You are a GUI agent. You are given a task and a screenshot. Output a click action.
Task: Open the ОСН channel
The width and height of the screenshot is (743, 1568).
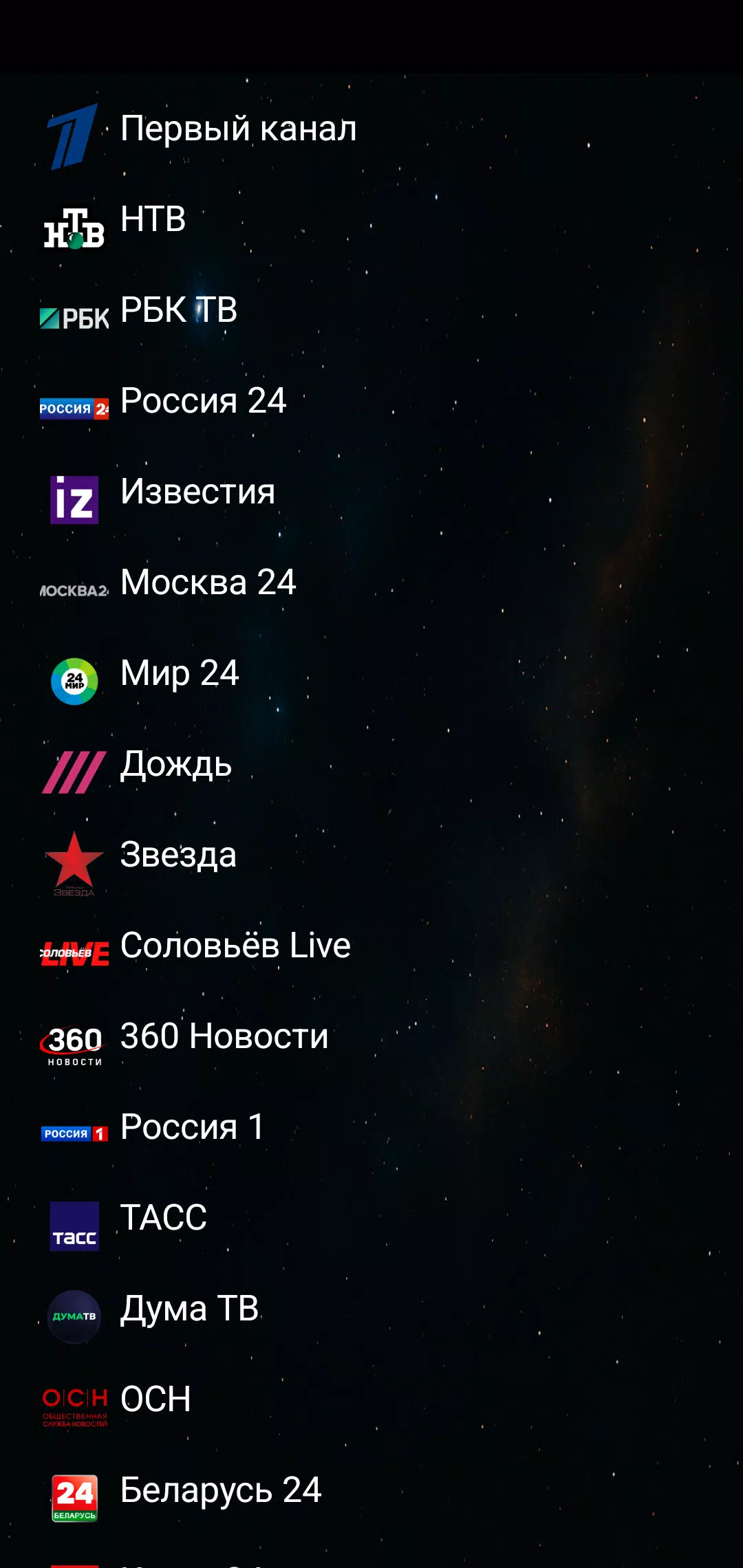pyautogui.click(x=155, y=1400)
